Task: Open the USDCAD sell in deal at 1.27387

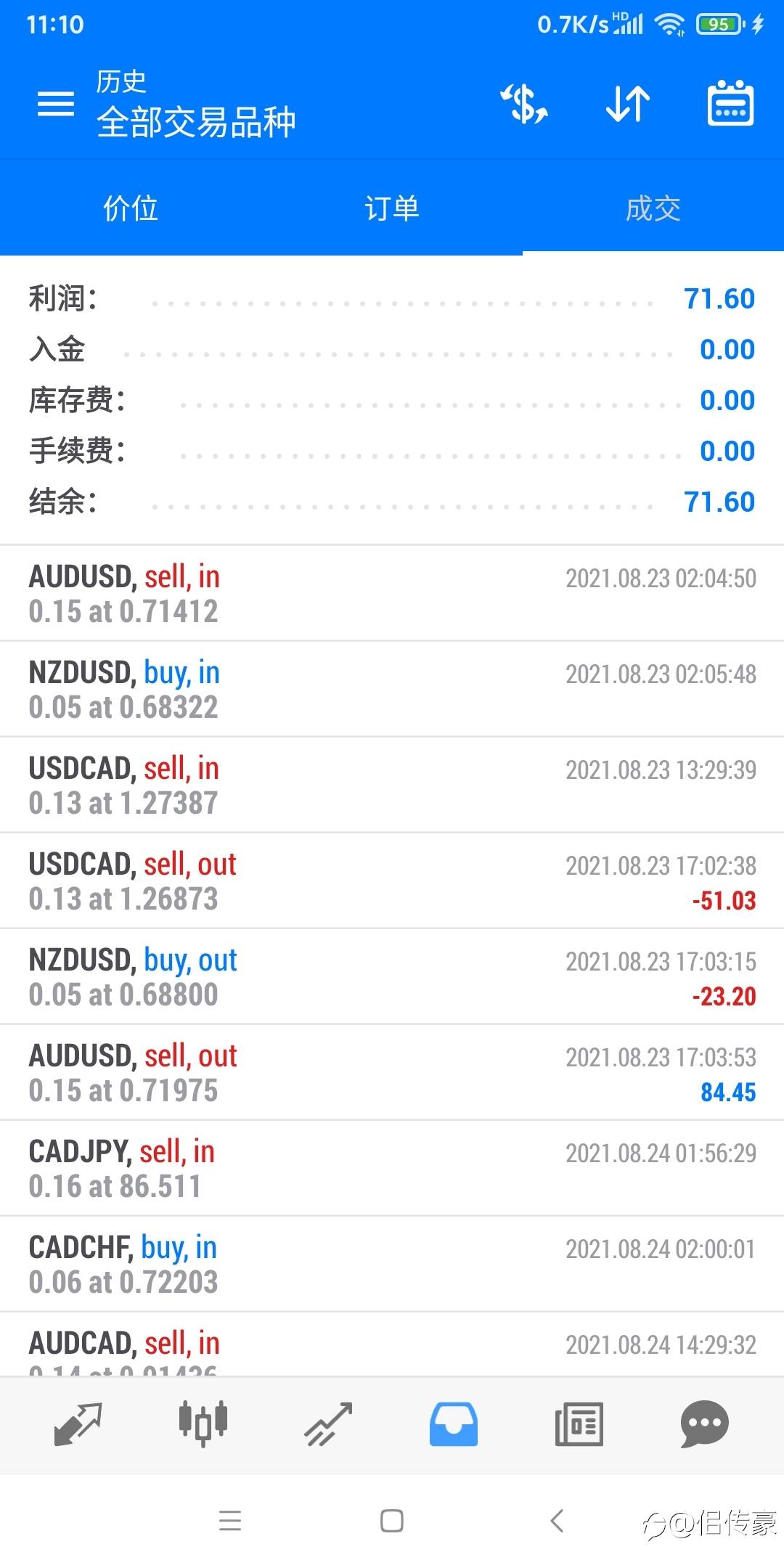Action: click(392, 785)
